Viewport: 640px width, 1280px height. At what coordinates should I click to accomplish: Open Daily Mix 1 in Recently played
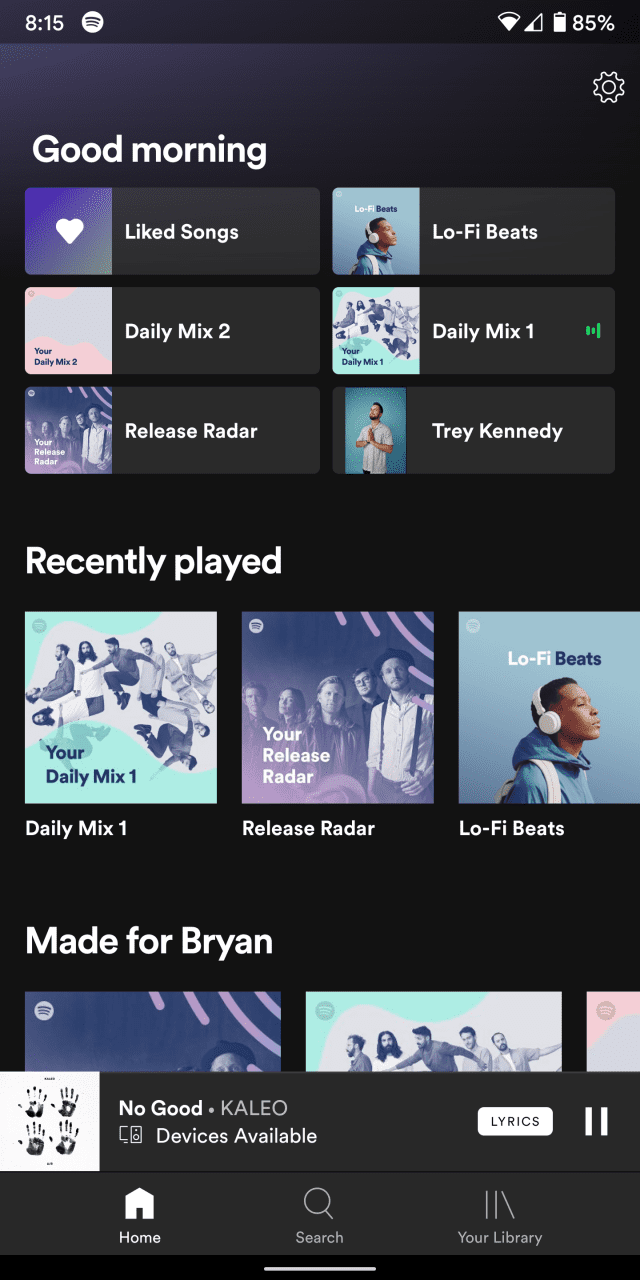click(121, 725)
